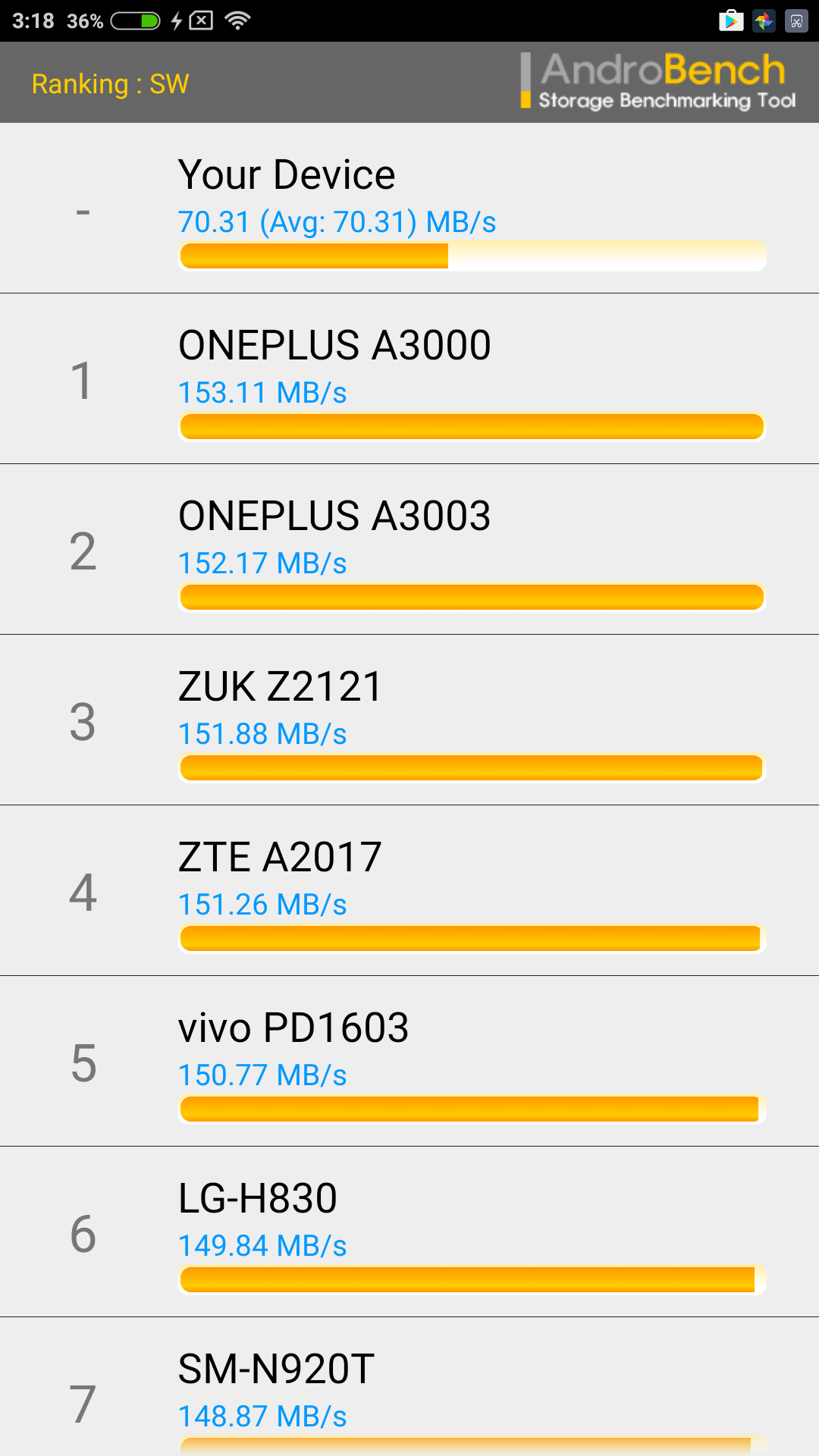Open the ZUK Z2121 entry

[x=409, y=720]
